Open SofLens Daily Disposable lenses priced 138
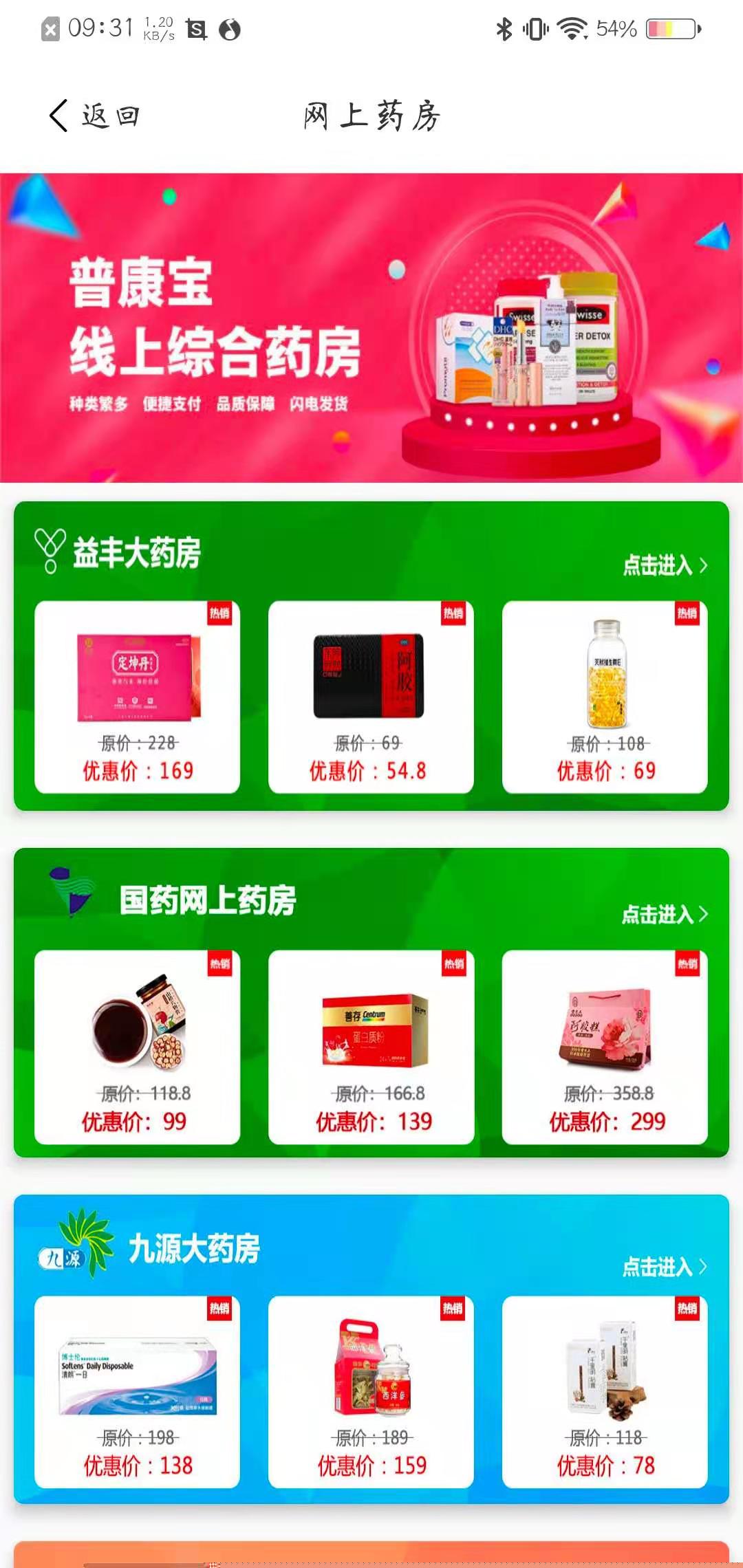Viewport: 743px width, 1568px height. (138, 1392)
